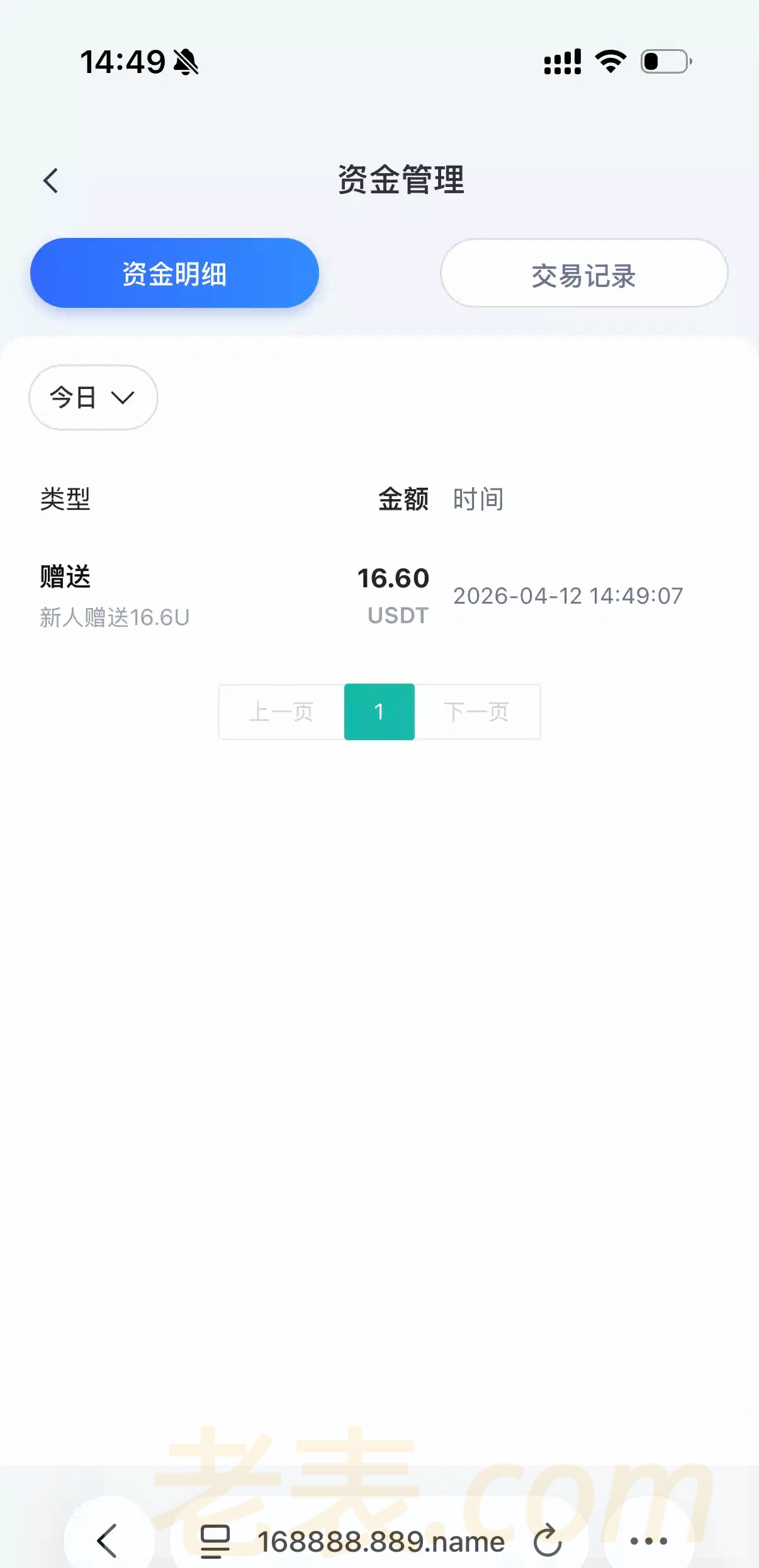Viewport: 759px width, 1568px height.
Task: Switch to the 交易记录 tab
Action: click(x=583, y=273)
